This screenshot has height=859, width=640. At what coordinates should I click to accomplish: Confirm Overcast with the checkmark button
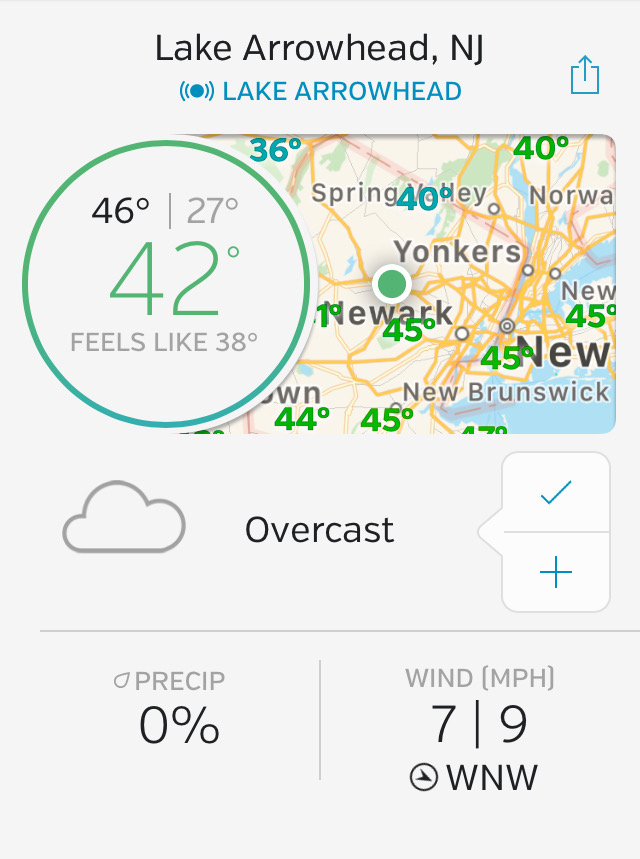point(555,492)
